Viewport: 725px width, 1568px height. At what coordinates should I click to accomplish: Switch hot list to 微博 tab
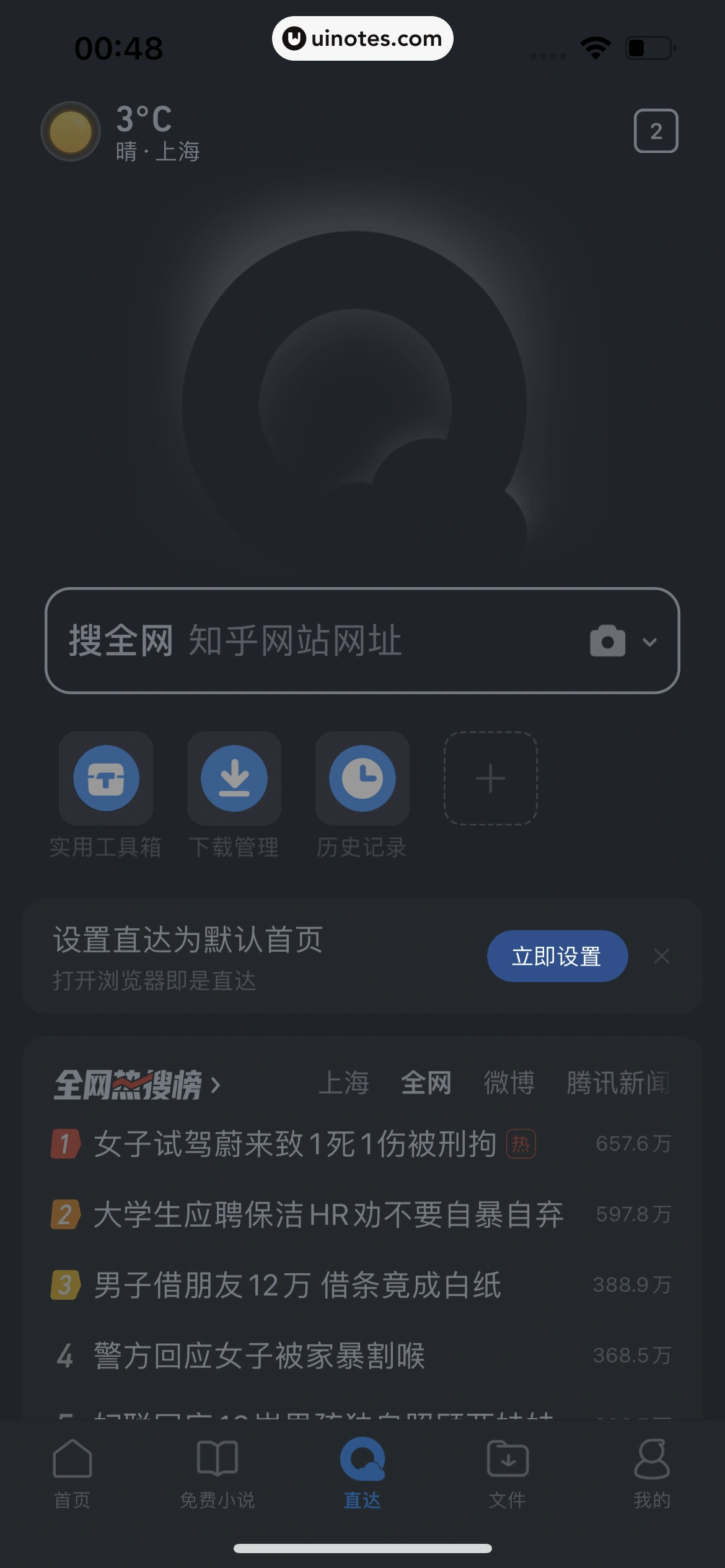point(509,1083)
